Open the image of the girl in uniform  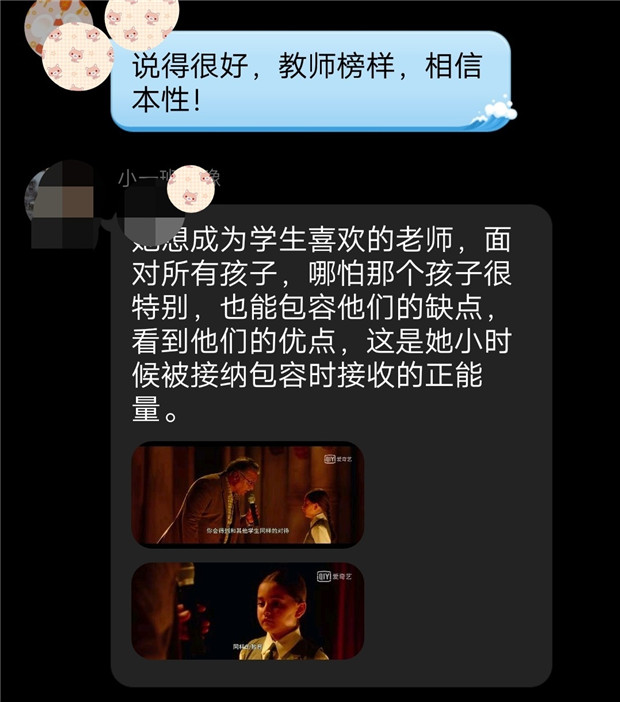click(247, 611)
